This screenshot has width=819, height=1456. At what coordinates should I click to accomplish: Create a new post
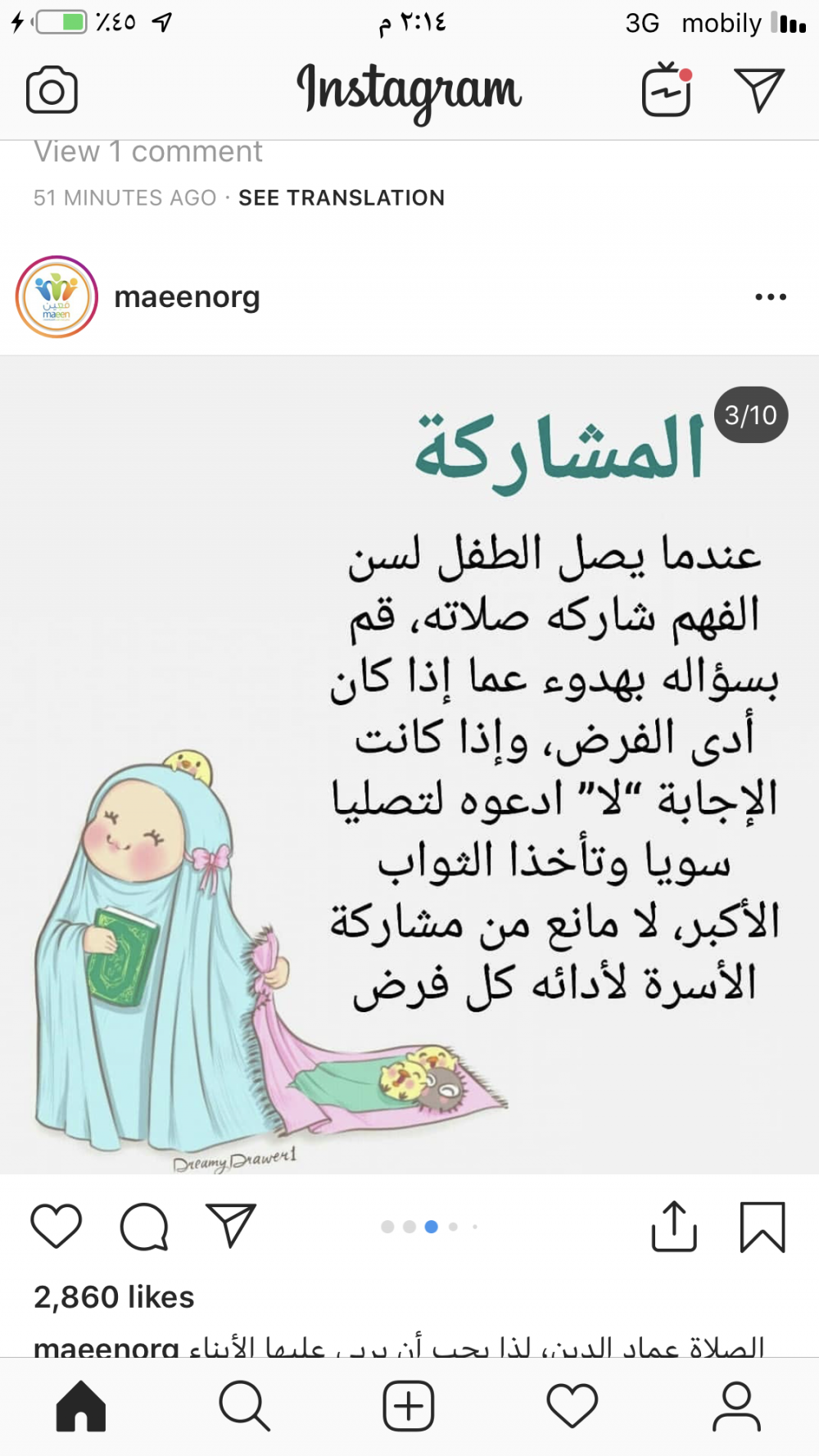tap(409, 1406)
